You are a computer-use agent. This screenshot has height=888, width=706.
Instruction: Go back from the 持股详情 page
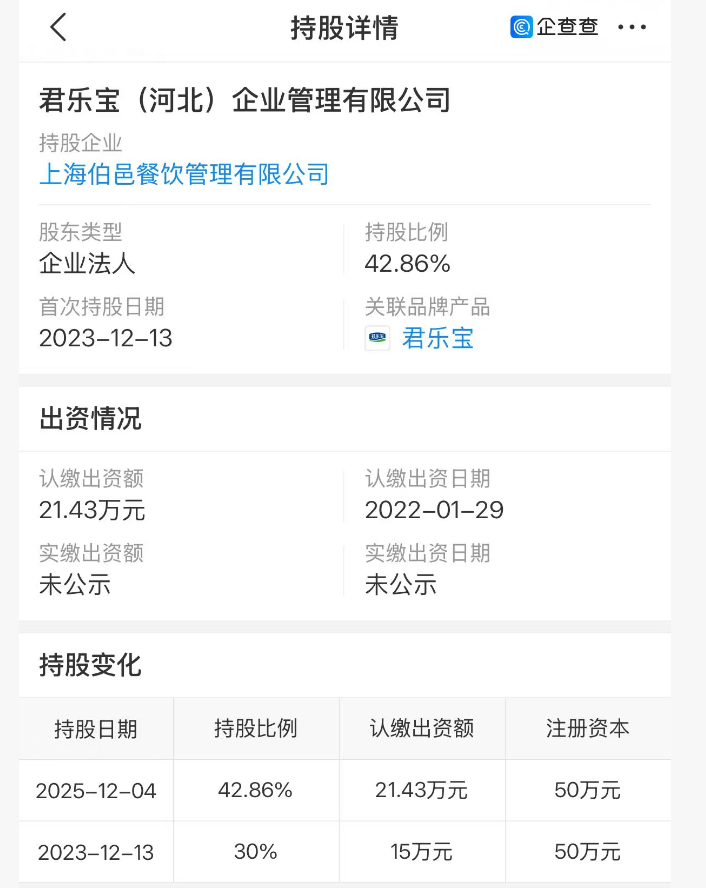(58, 28)
